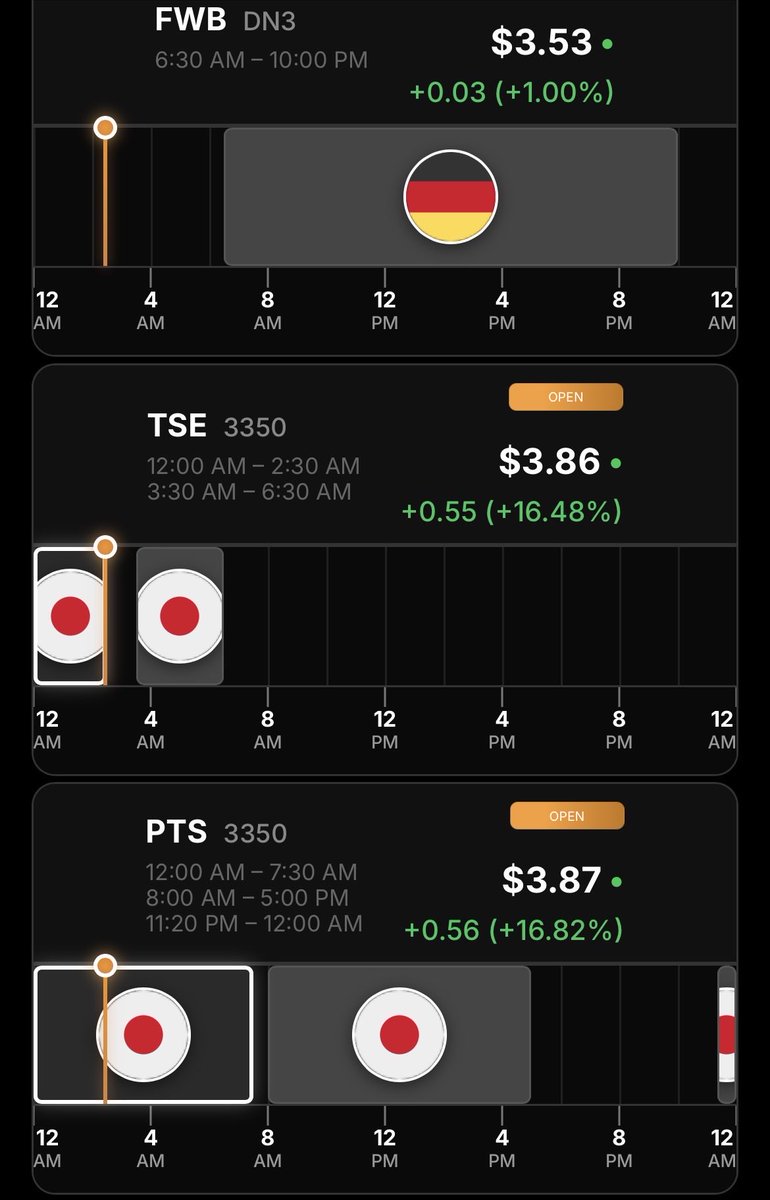
Task: Tap the orange time marker on PTS timeline
Action: (105, 965)
